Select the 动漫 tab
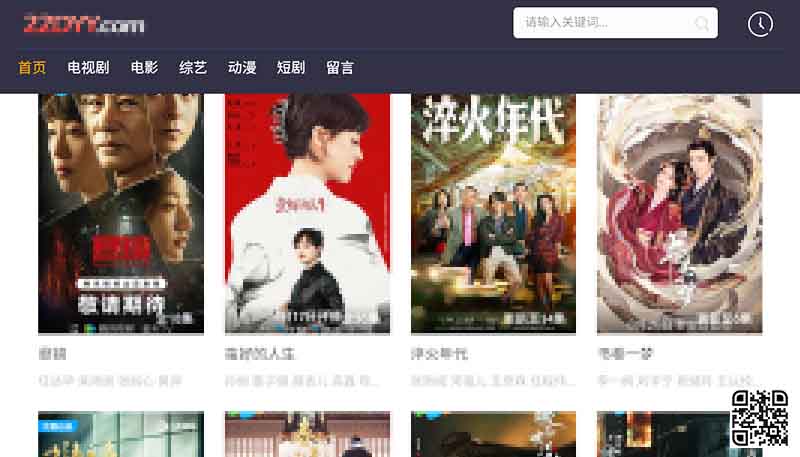The image size is (800, 457). click(x=242, y=68)
